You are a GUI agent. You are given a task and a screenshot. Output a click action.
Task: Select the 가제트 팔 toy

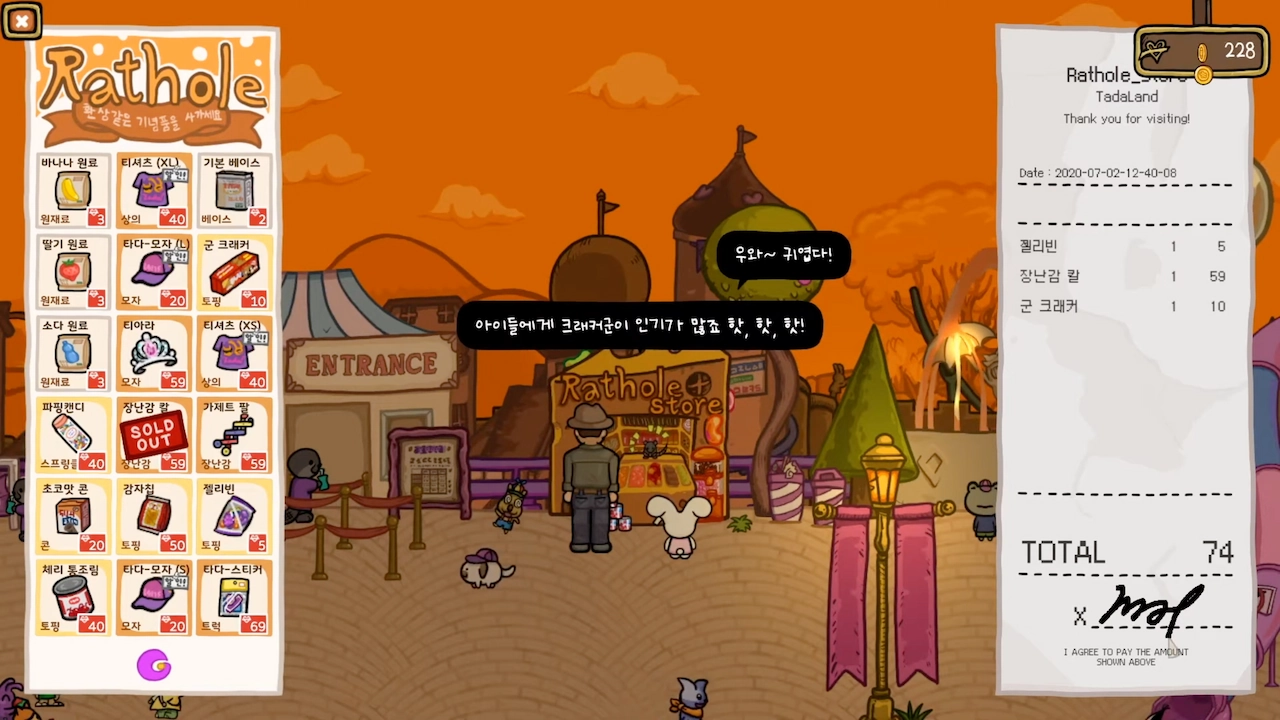(234, 434)
